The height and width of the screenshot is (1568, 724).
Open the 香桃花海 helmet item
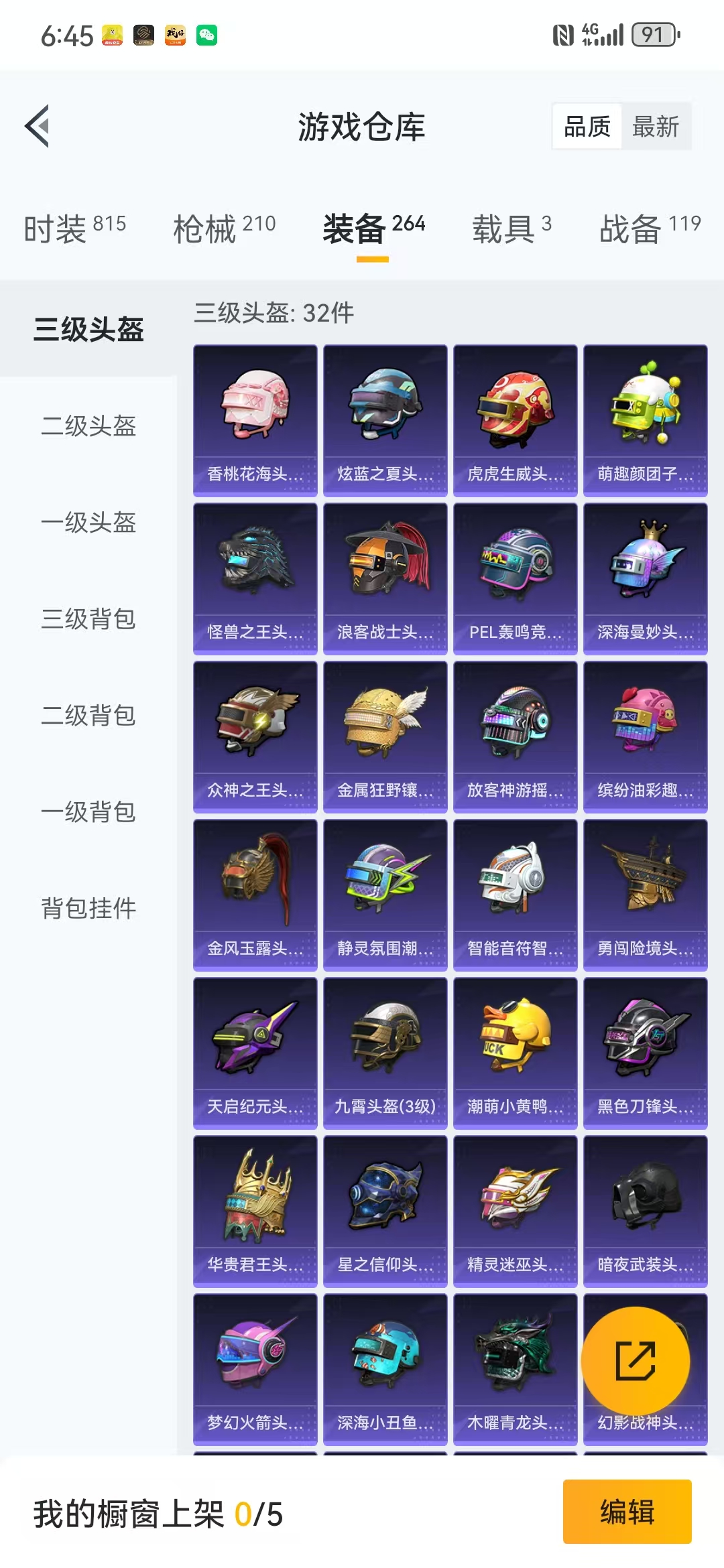coord(255,421)
